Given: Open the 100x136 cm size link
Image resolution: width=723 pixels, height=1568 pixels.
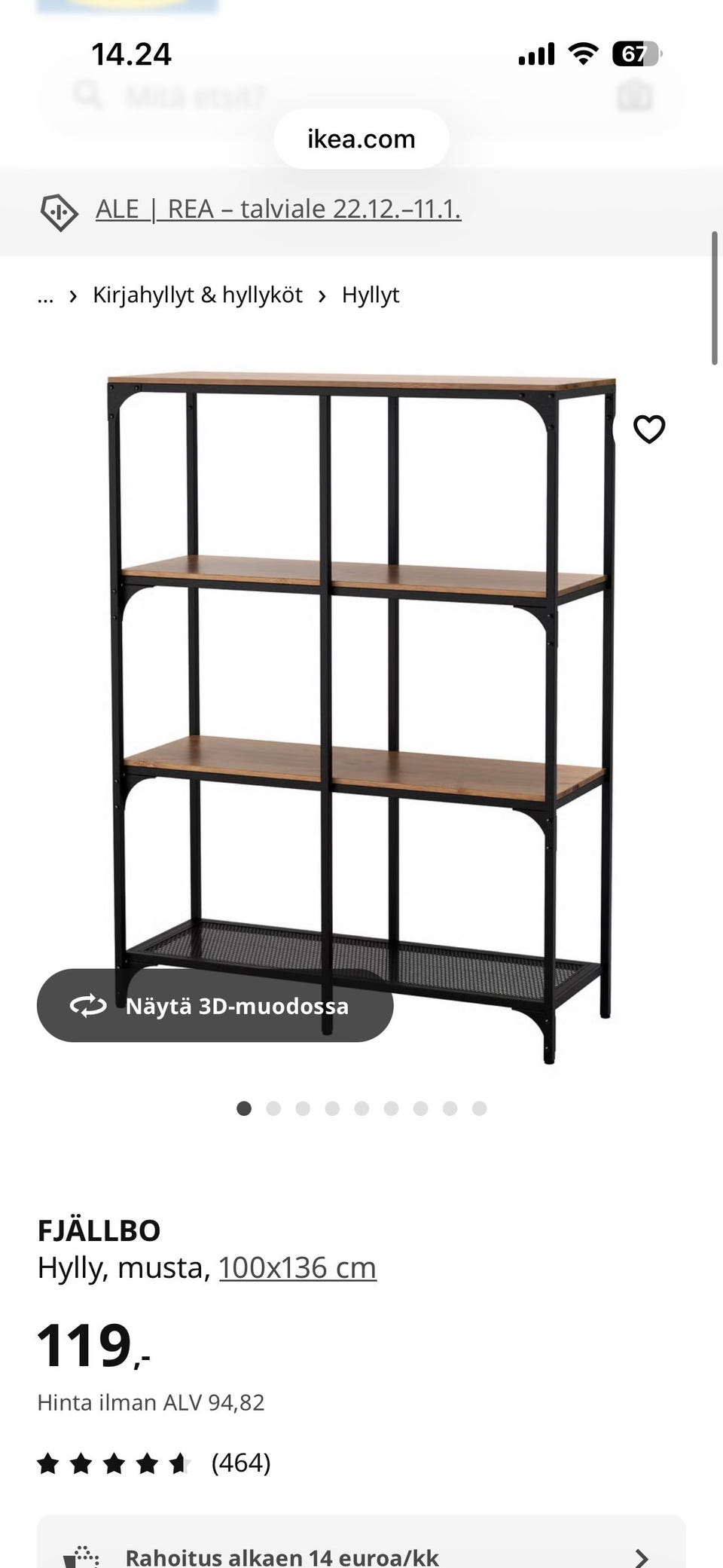Looking at the screenshot, I should pyautogui.click(x=297, y=1267).
